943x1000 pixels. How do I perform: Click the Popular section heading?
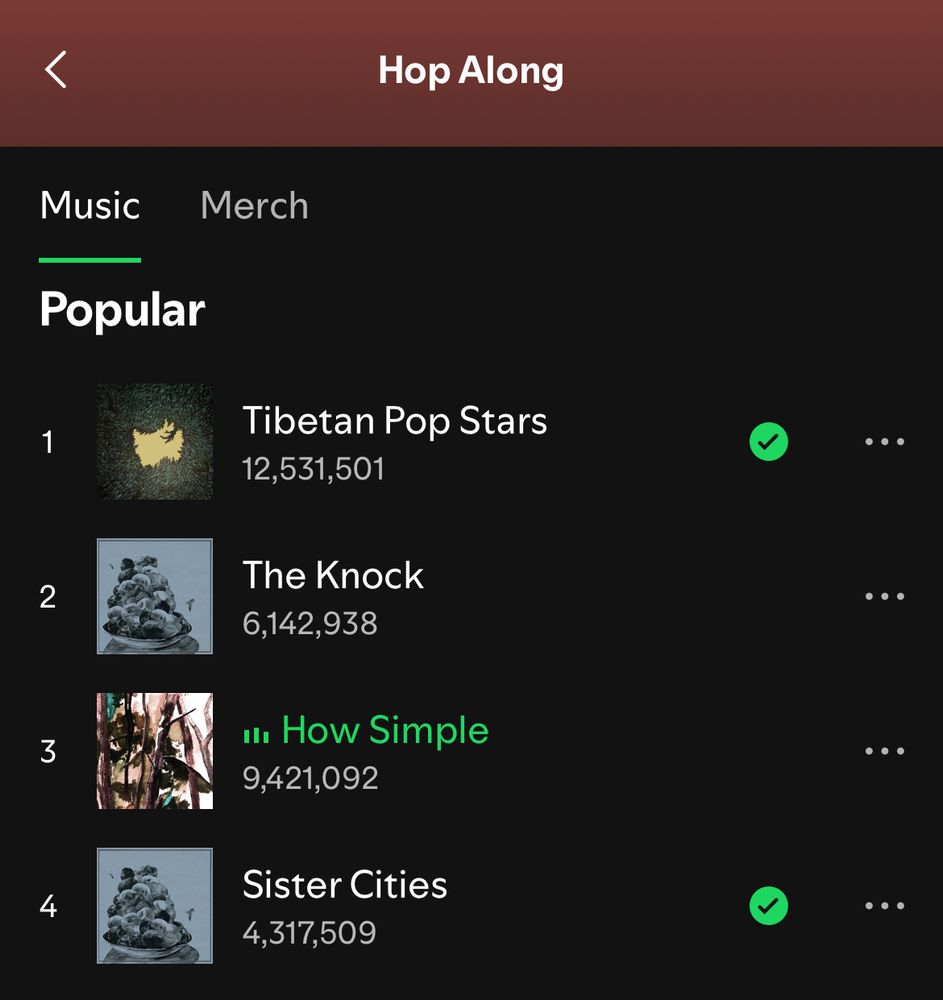121,309
